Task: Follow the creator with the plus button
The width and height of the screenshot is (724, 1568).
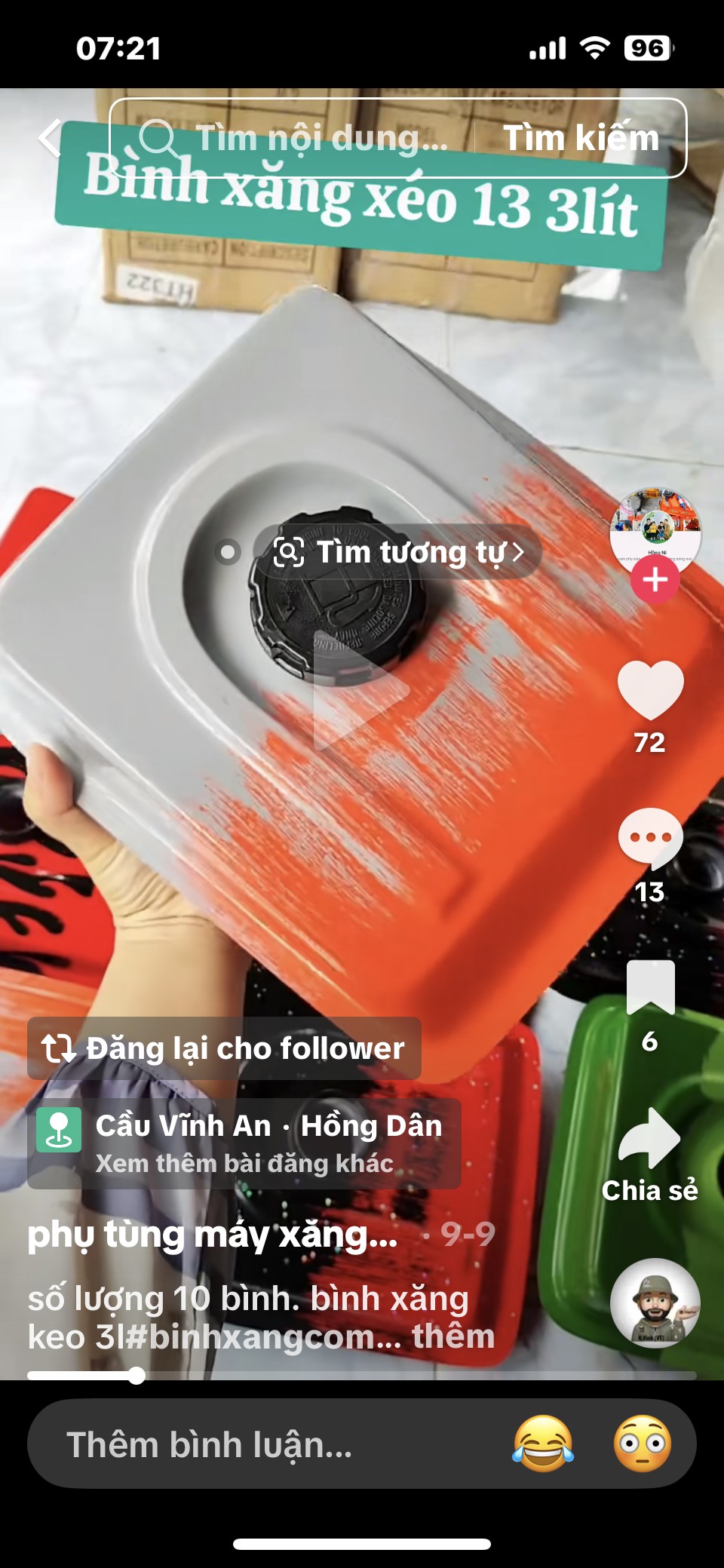Action: (655, 579)
